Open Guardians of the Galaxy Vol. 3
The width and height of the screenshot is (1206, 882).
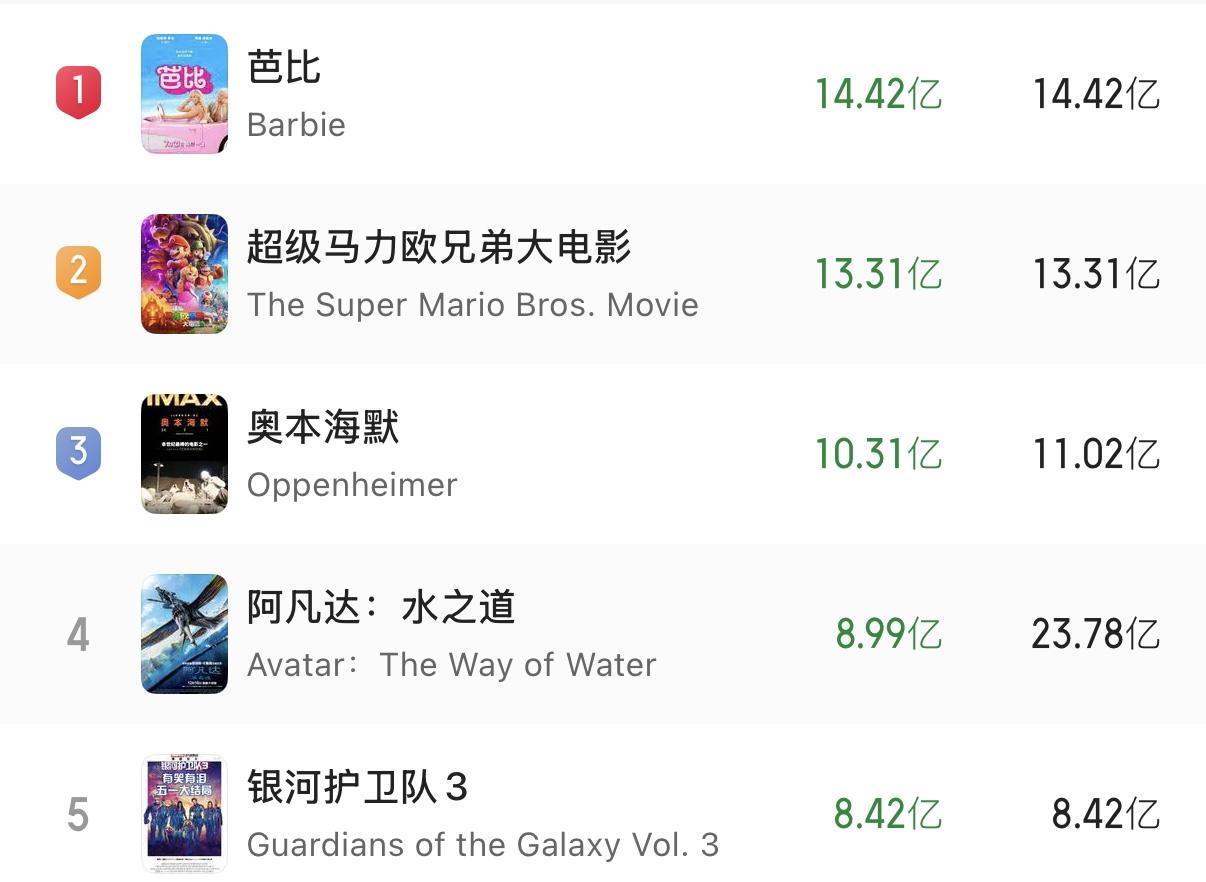(x=480, y=814)
